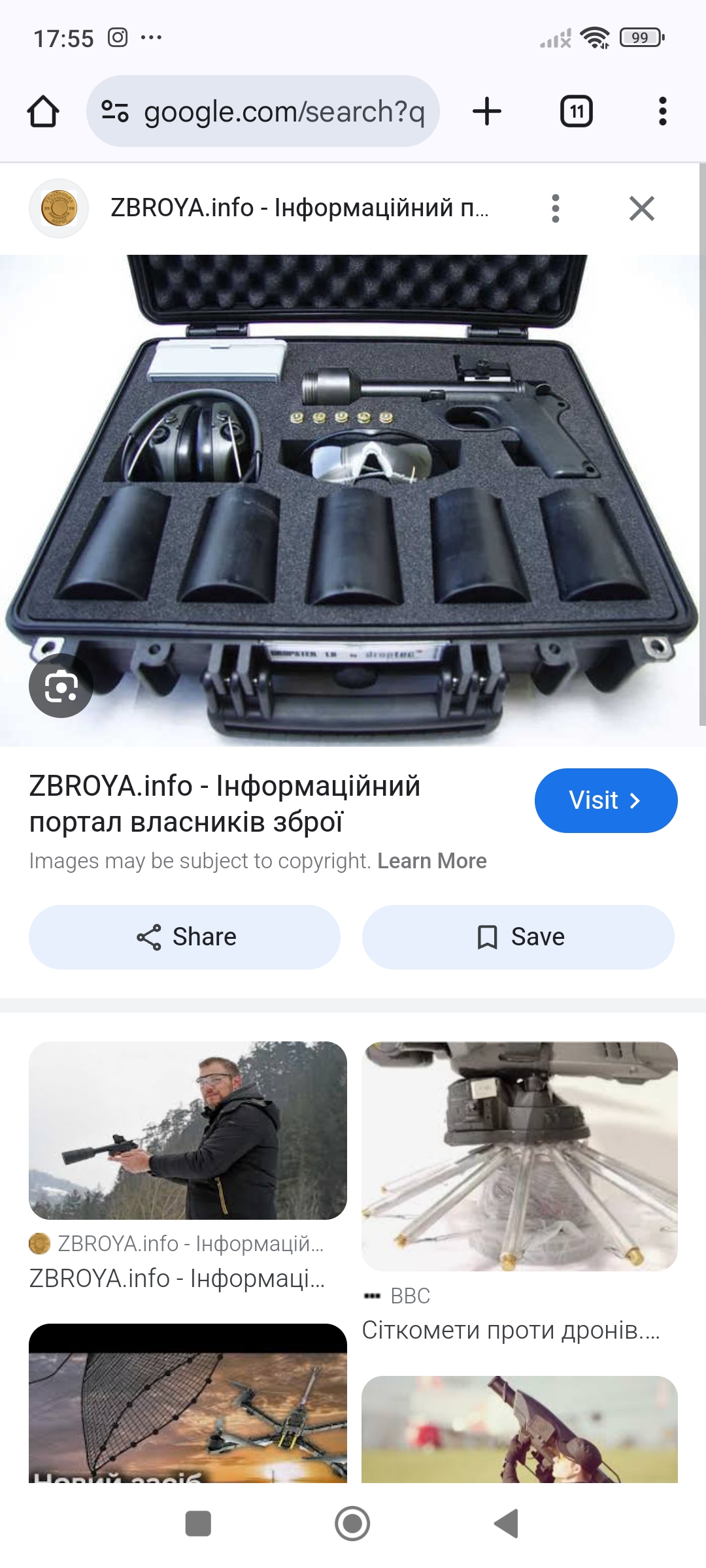
Task: Open related image with net and drone
Action: (x=188, y=1405)
